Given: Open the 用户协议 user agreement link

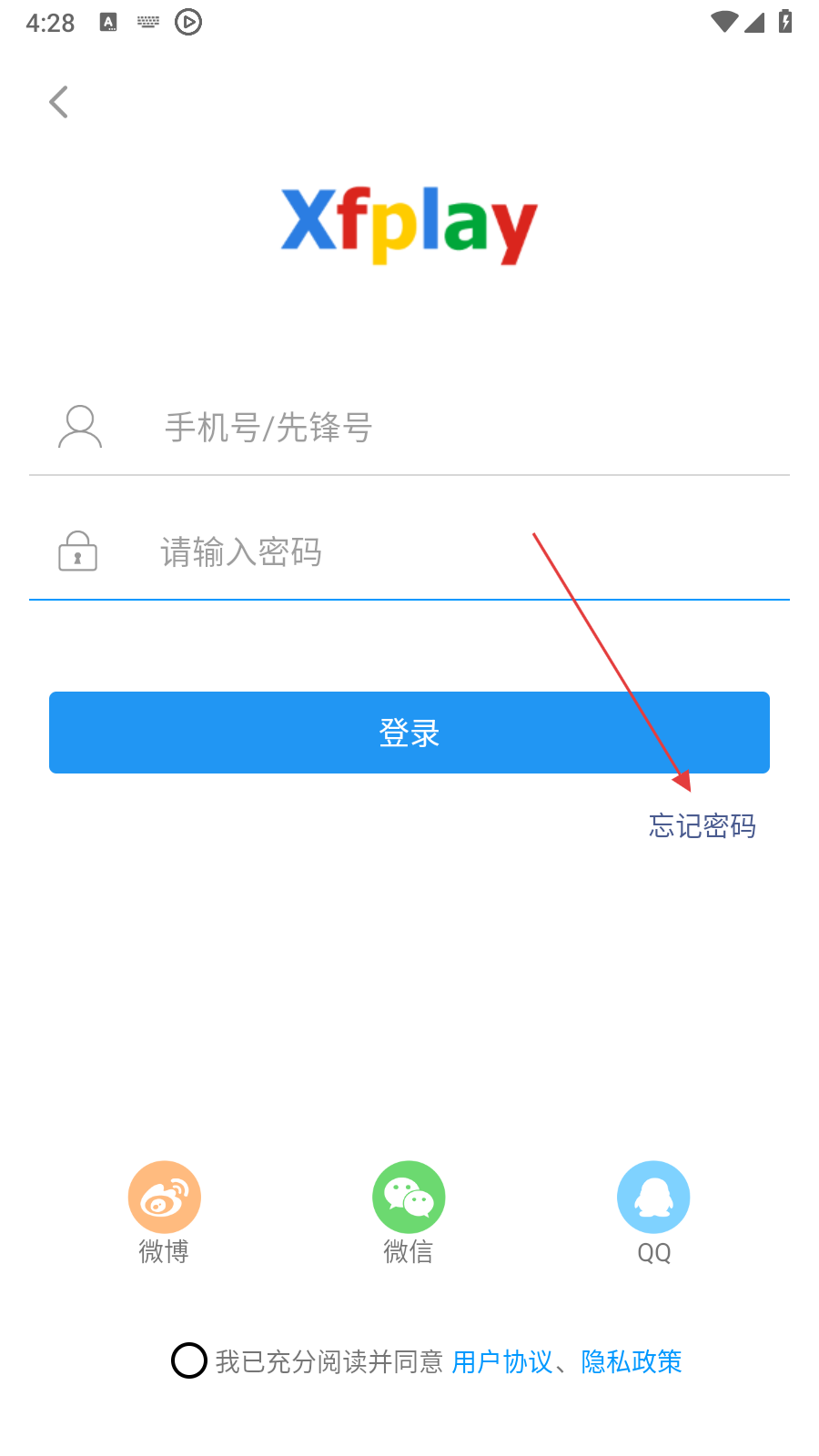Looking at the screenshot, I should tap(502, 1361).
